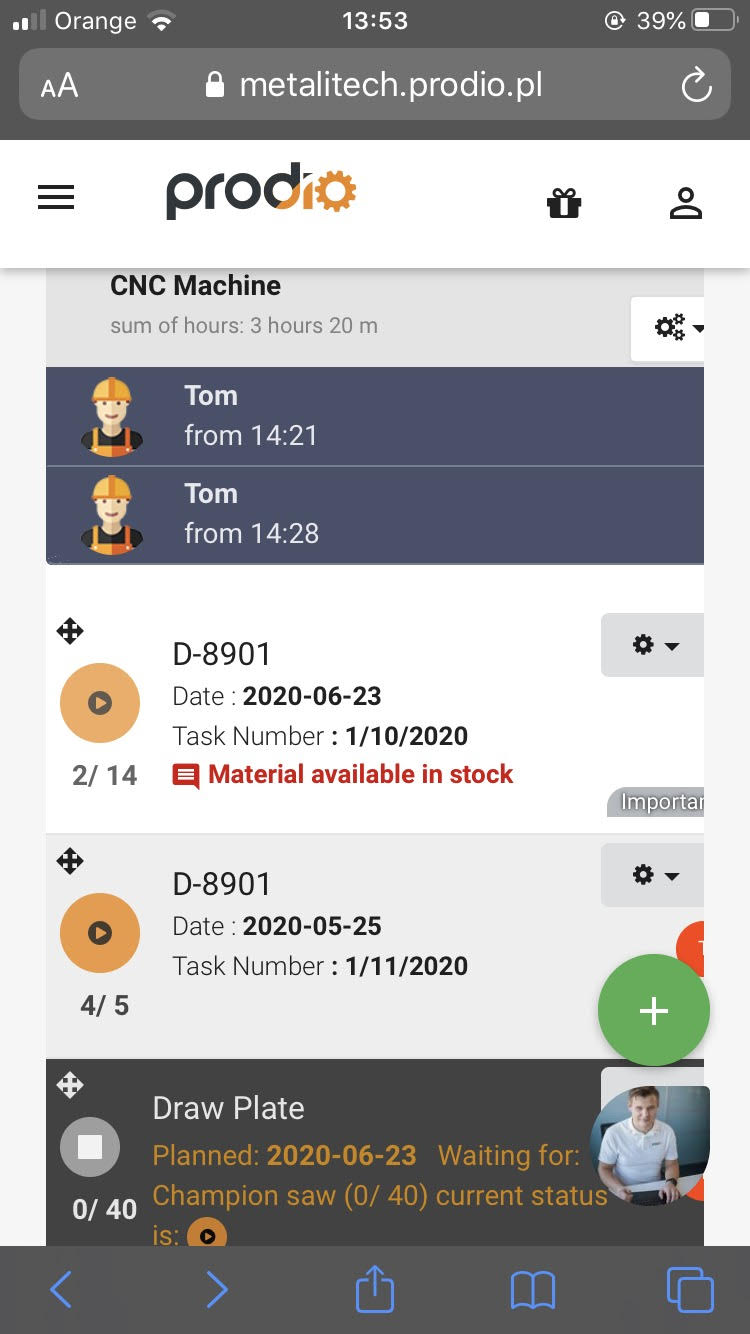
Task: Open gear dropdown for task 1/11/2020
Action: click(x=653, y=875)
